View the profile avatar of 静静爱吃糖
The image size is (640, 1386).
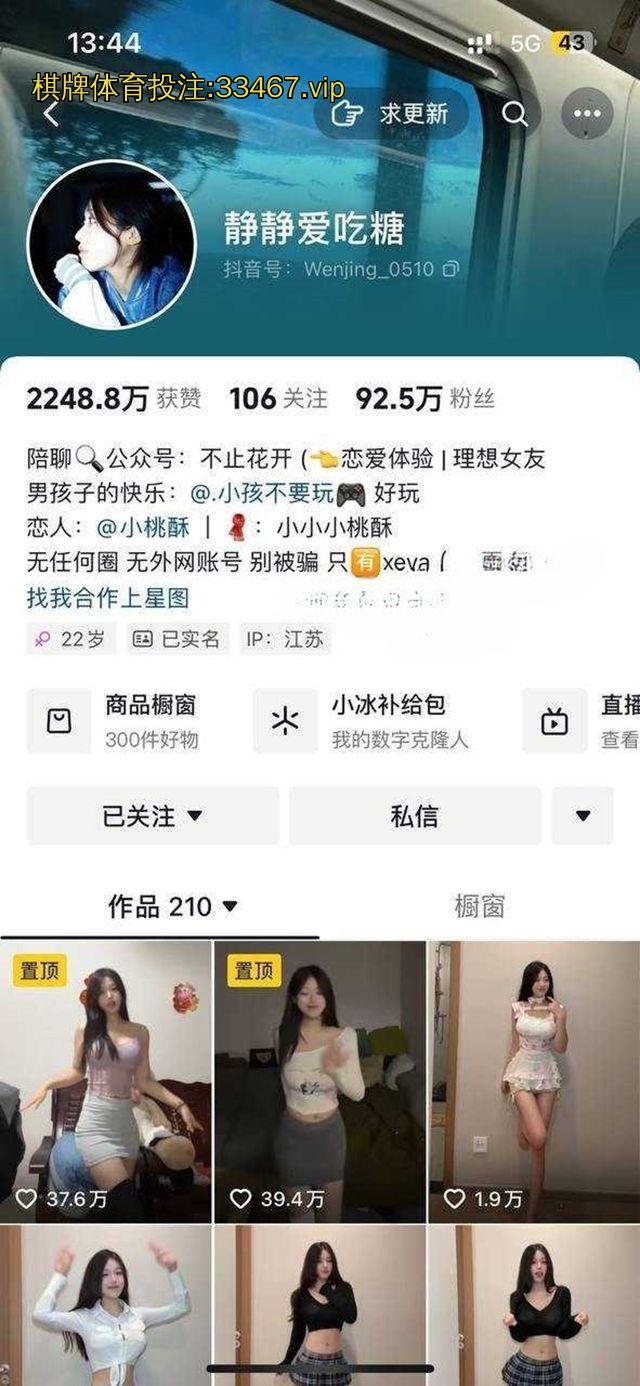pos(111,243)
